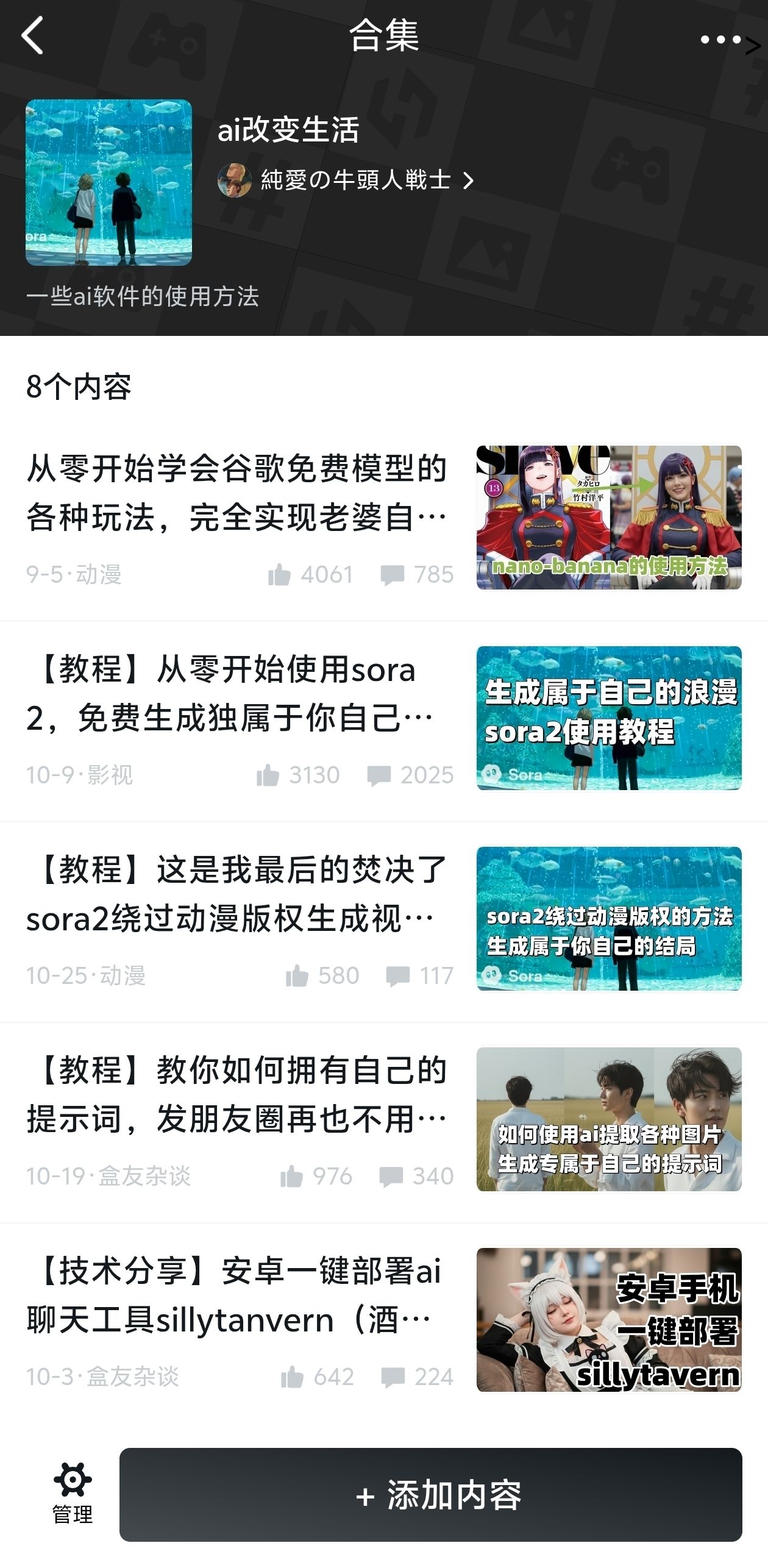Go back from the 合集 page

(x=33, y=37)
